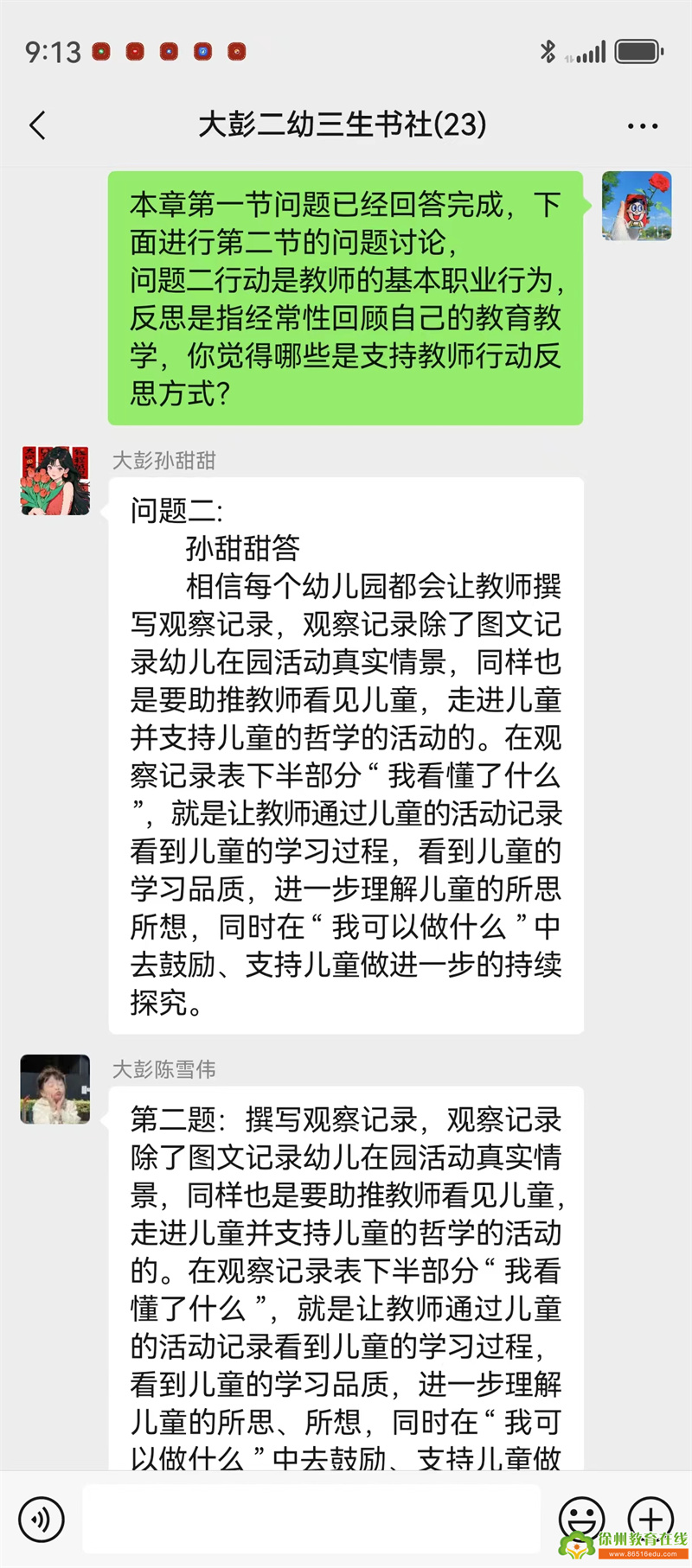The width and height of the screenshot is (692, 1568).
Task: Tap the message text field
Action: pos(311,1519)
